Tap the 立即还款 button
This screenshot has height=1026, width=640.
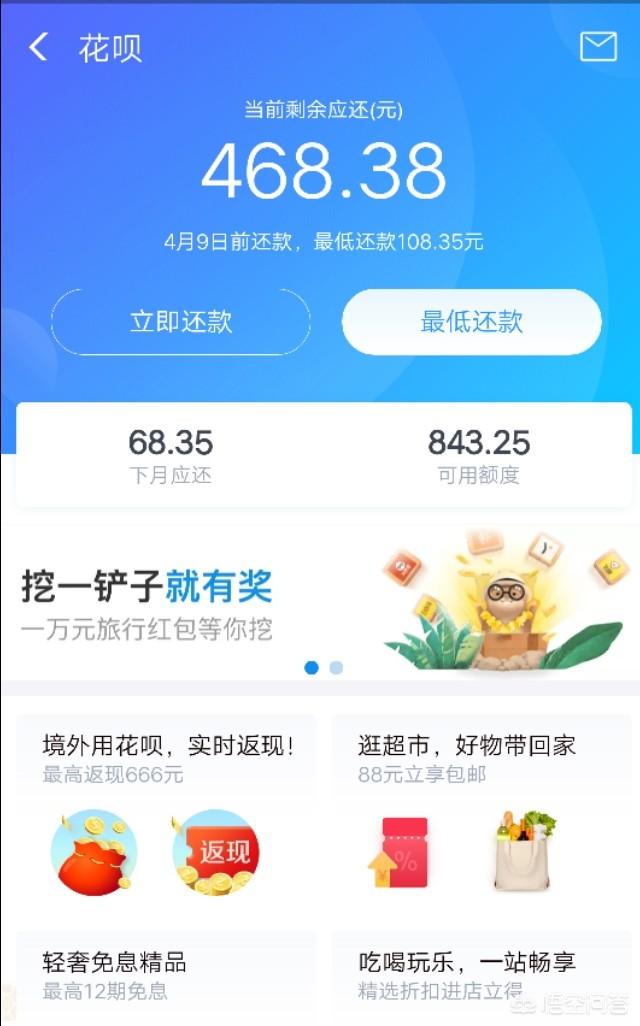[181, 322]
